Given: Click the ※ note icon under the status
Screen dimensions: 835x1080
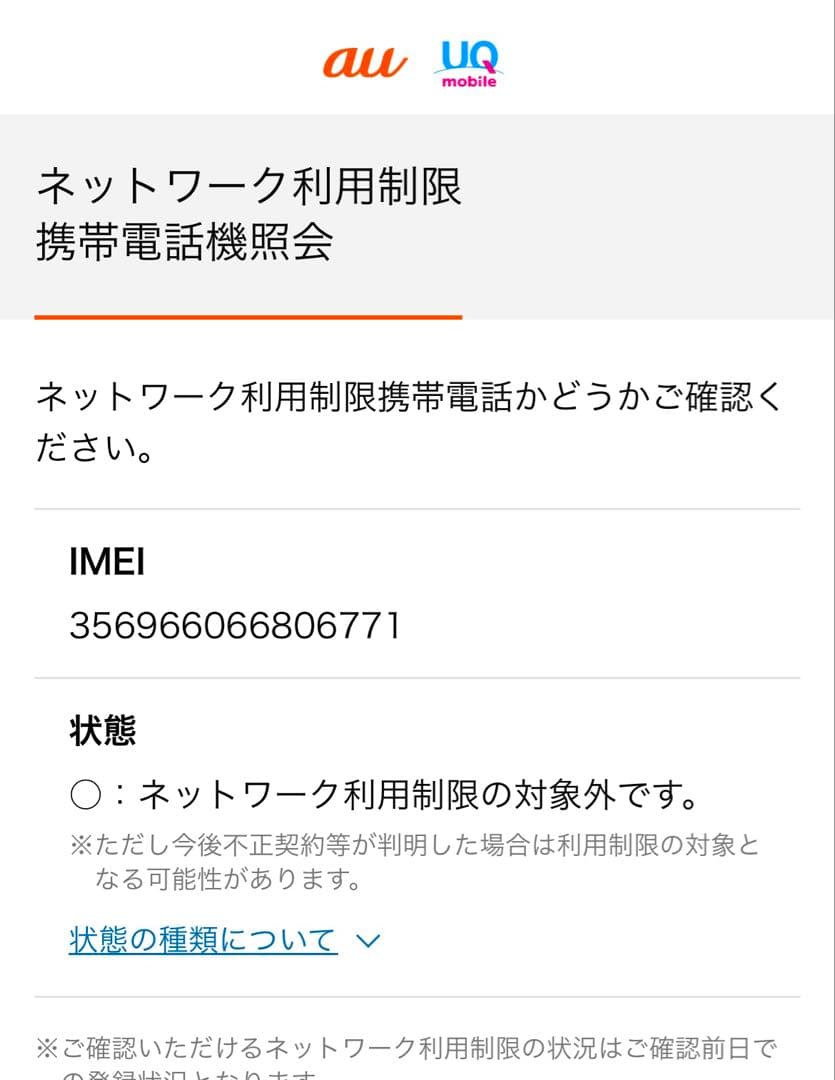Looking at the screenshot, I should click(78, 845).
